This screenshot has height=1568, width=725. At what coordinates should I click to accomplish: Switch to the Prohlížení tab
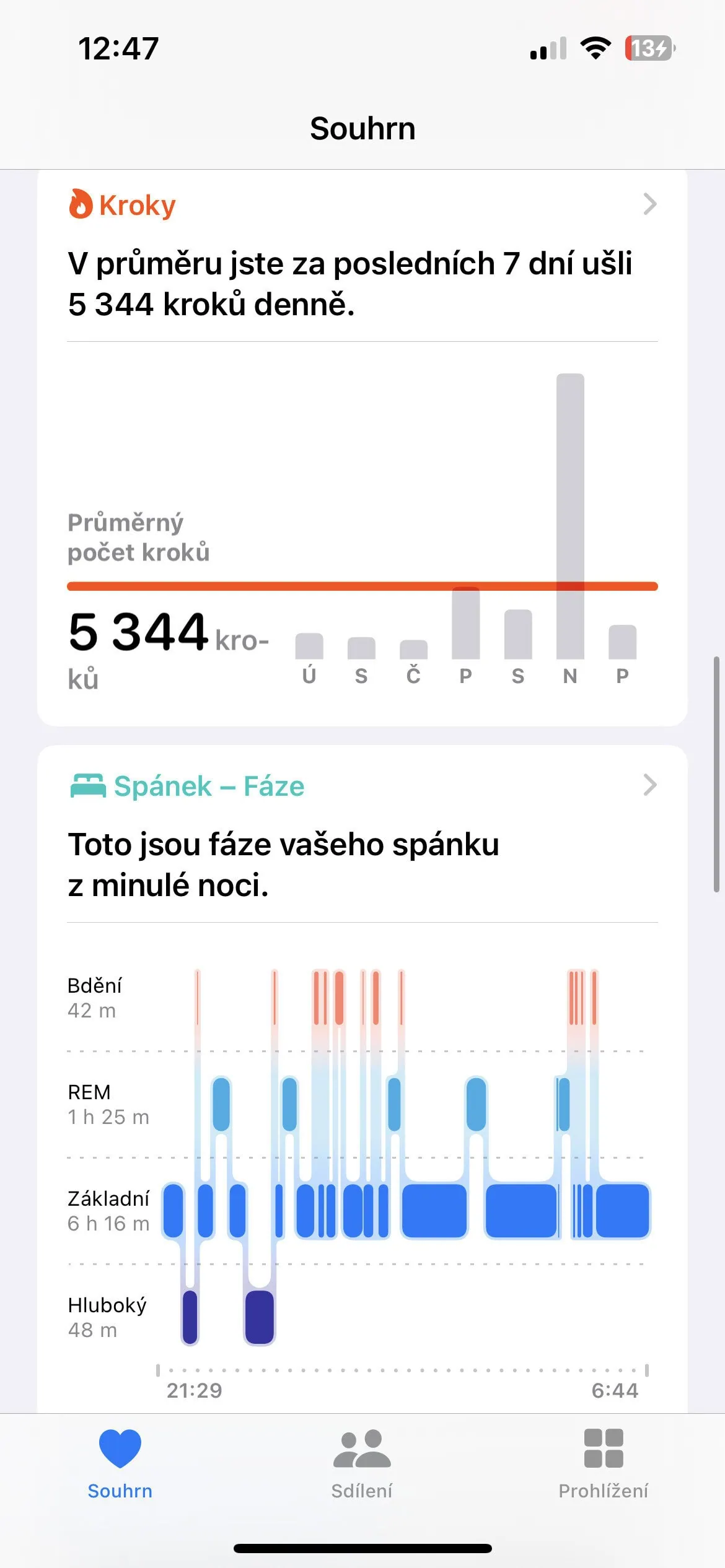coord(603,1464)
